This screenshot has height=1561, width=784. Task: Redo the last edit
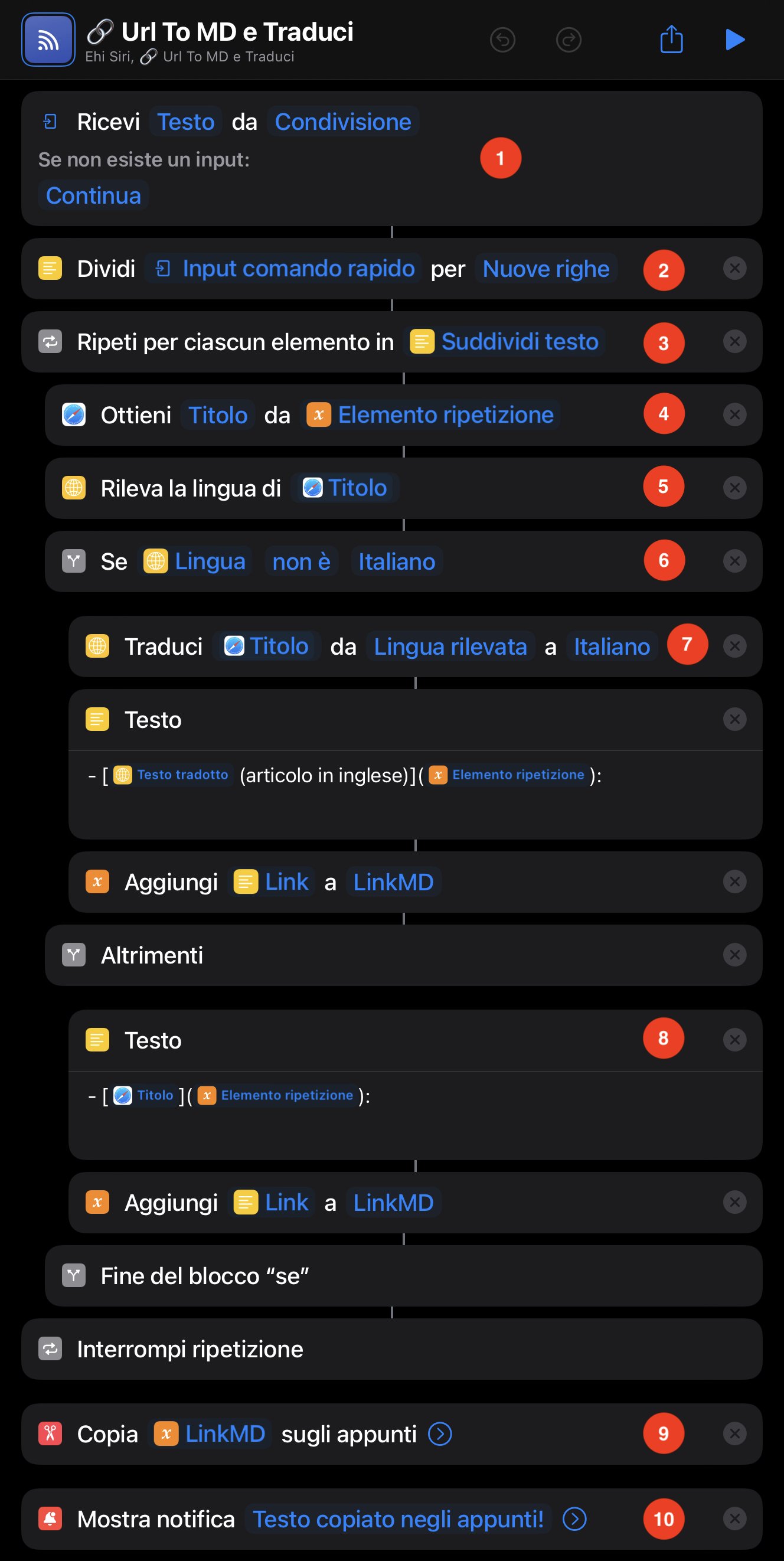pyautogui.click(x=569, y=40)
